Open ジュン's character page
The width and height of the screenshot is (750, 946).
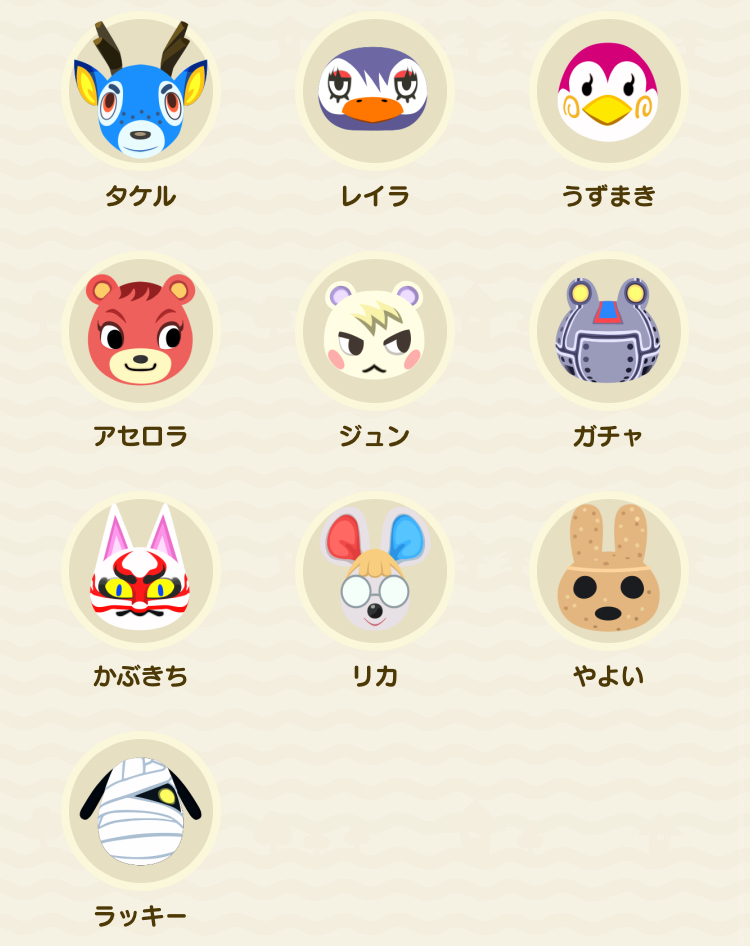(374, 331)
